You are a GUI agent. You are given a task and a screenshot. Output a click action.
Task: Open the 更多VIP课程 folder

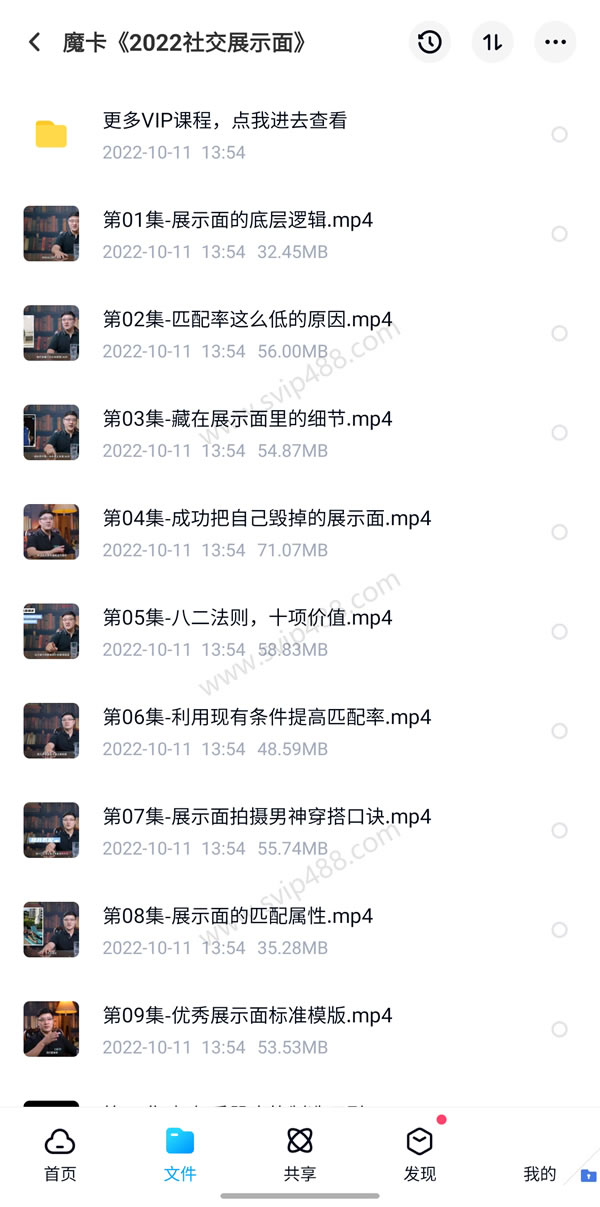(225, 121)
